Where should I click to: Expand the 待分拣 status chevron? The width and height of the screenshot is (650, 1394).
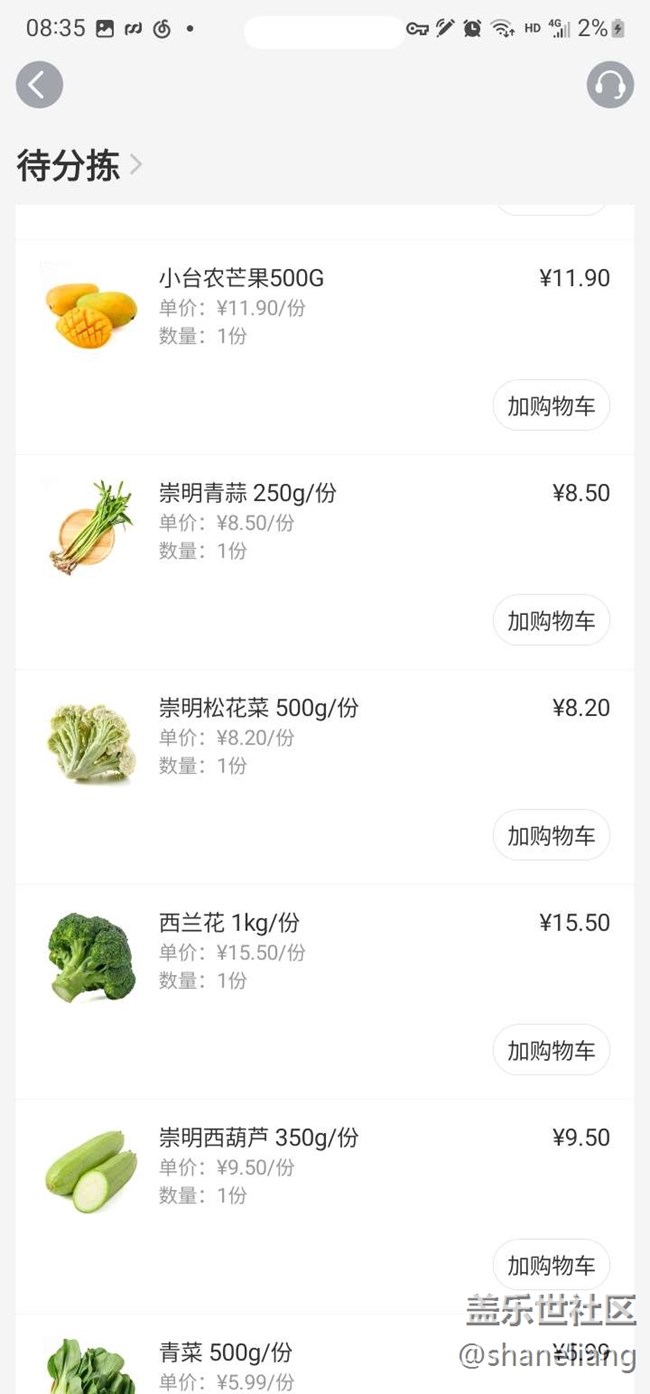click(x=136, y=165)
